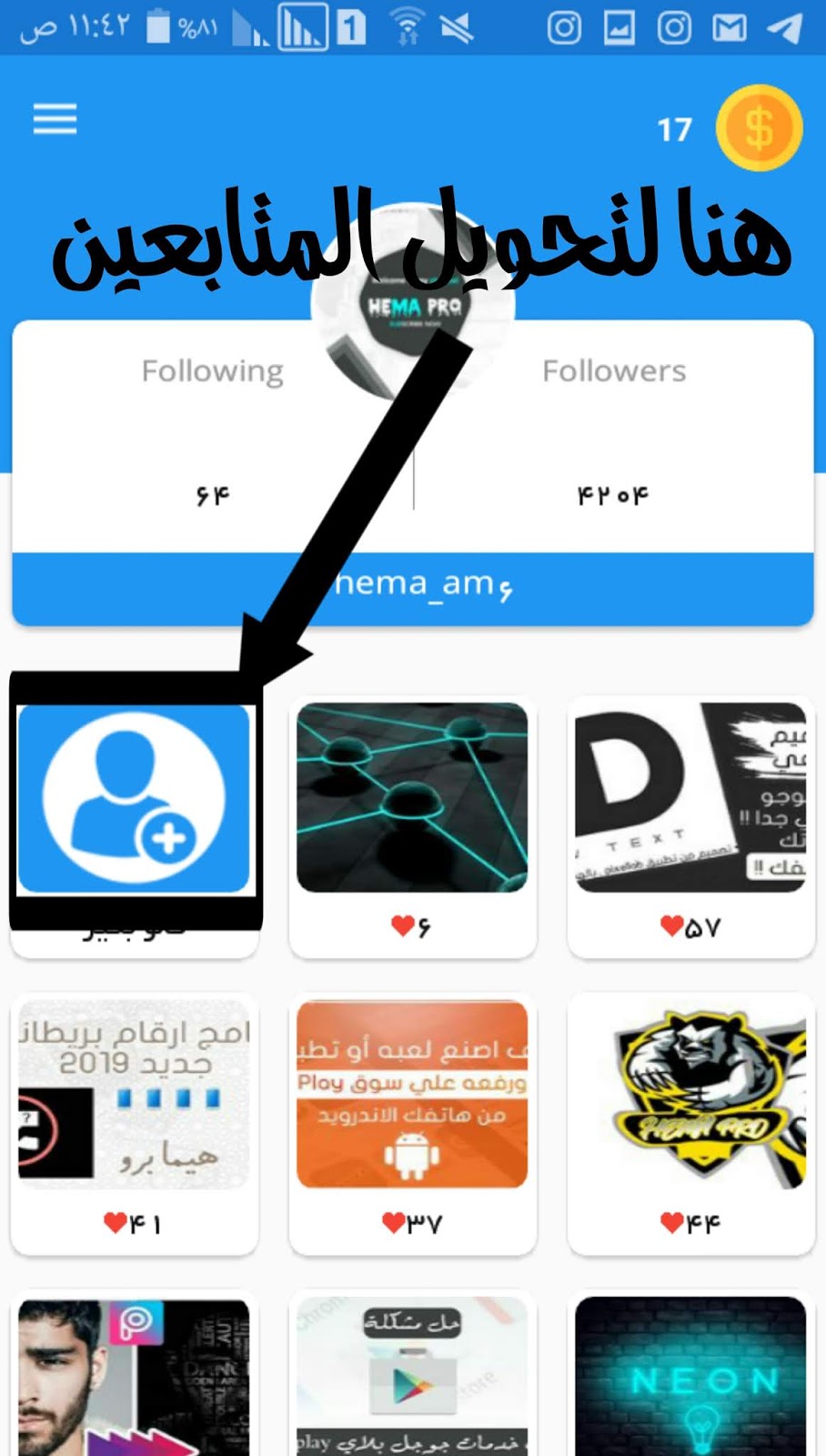The height and width of the screenshot is (1456, 826).
Task: Open the bearded man portrait post
Action: (134, 1376)
